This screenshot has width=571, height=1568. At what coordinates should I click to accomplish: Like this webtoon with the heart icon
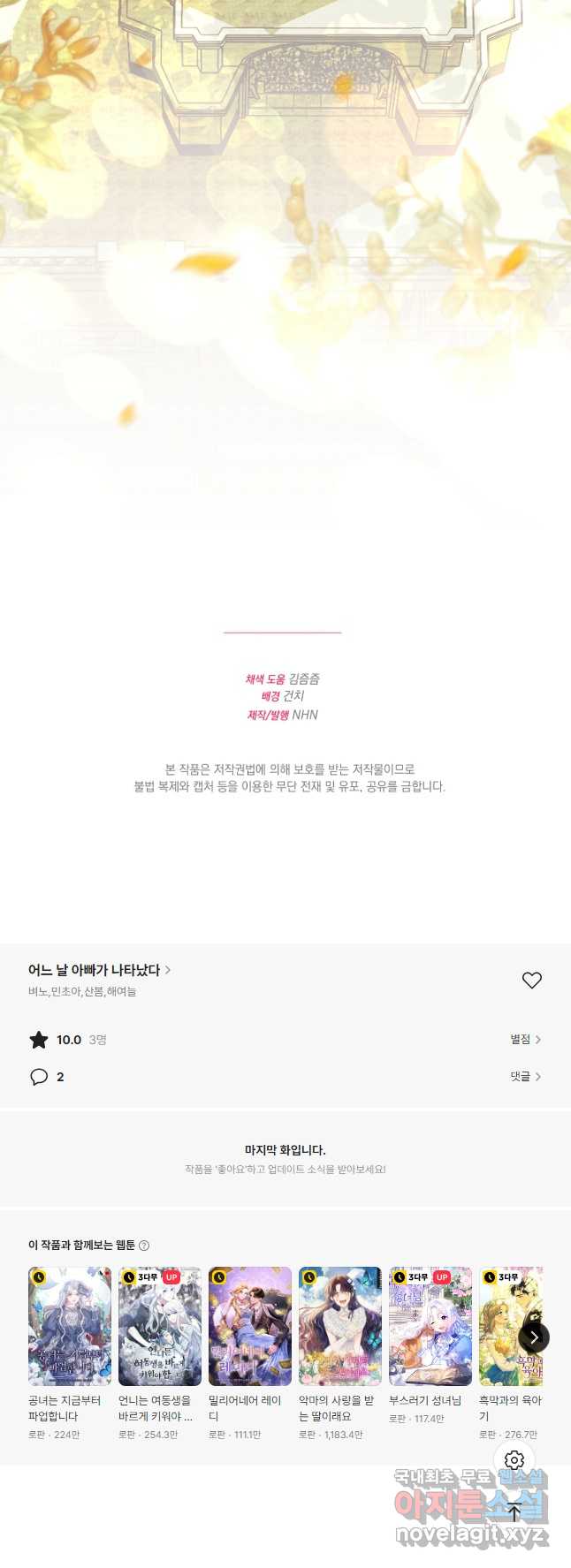click(x=531, y=981)
